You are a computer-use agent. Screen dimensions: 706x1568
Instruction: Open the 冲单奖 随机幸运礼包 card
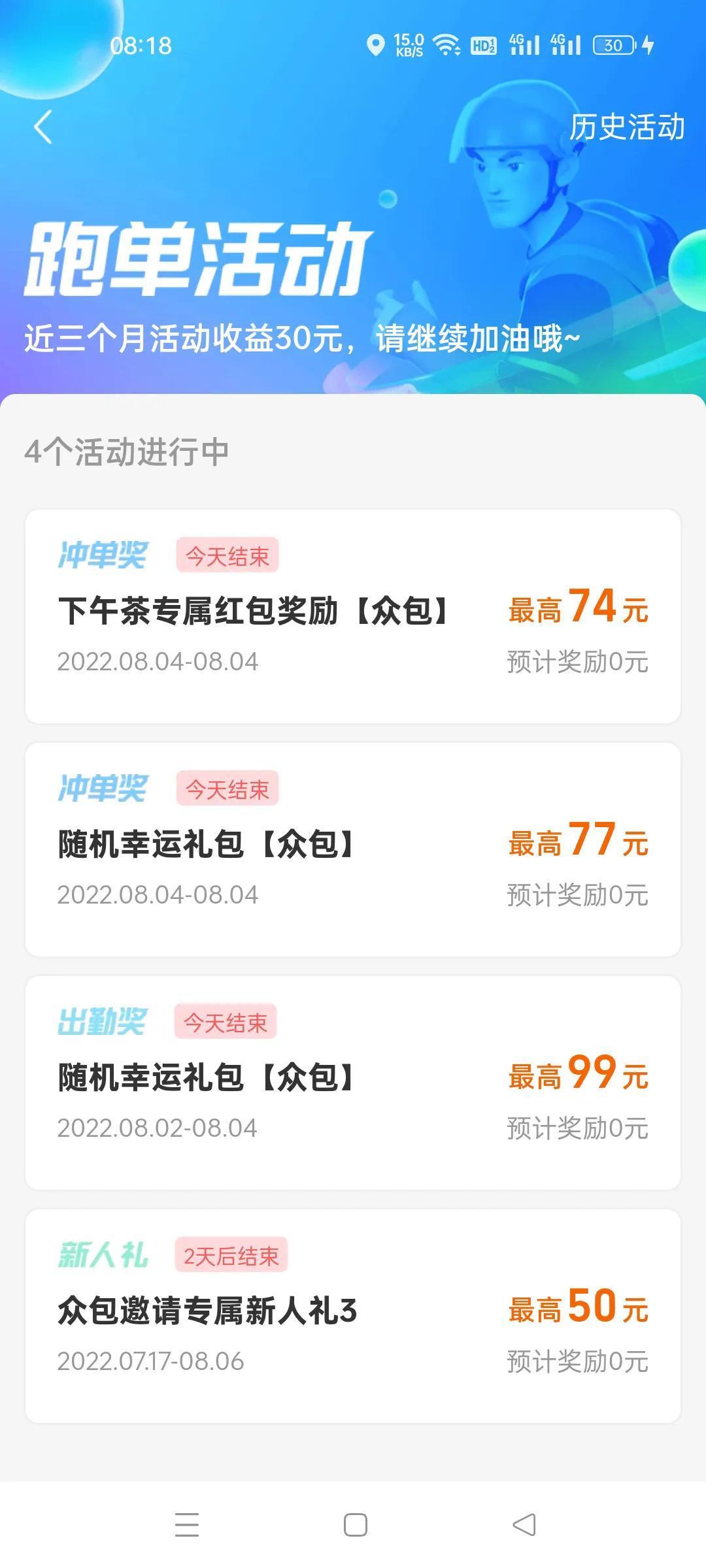[353, 849]
